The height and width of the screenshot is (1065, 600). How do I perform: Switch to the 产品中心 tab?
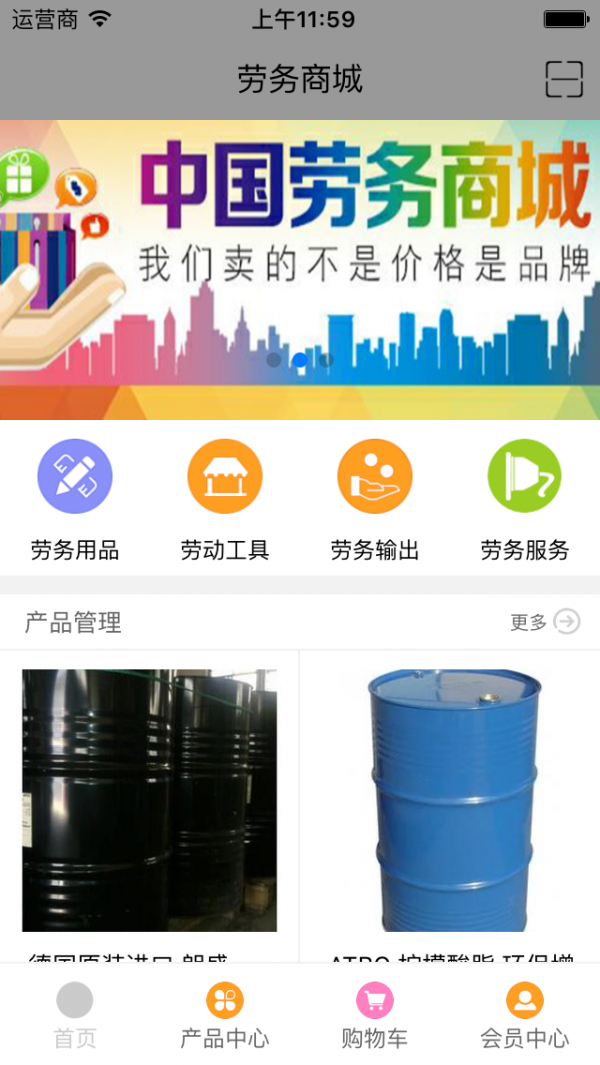coord(225,1014)
